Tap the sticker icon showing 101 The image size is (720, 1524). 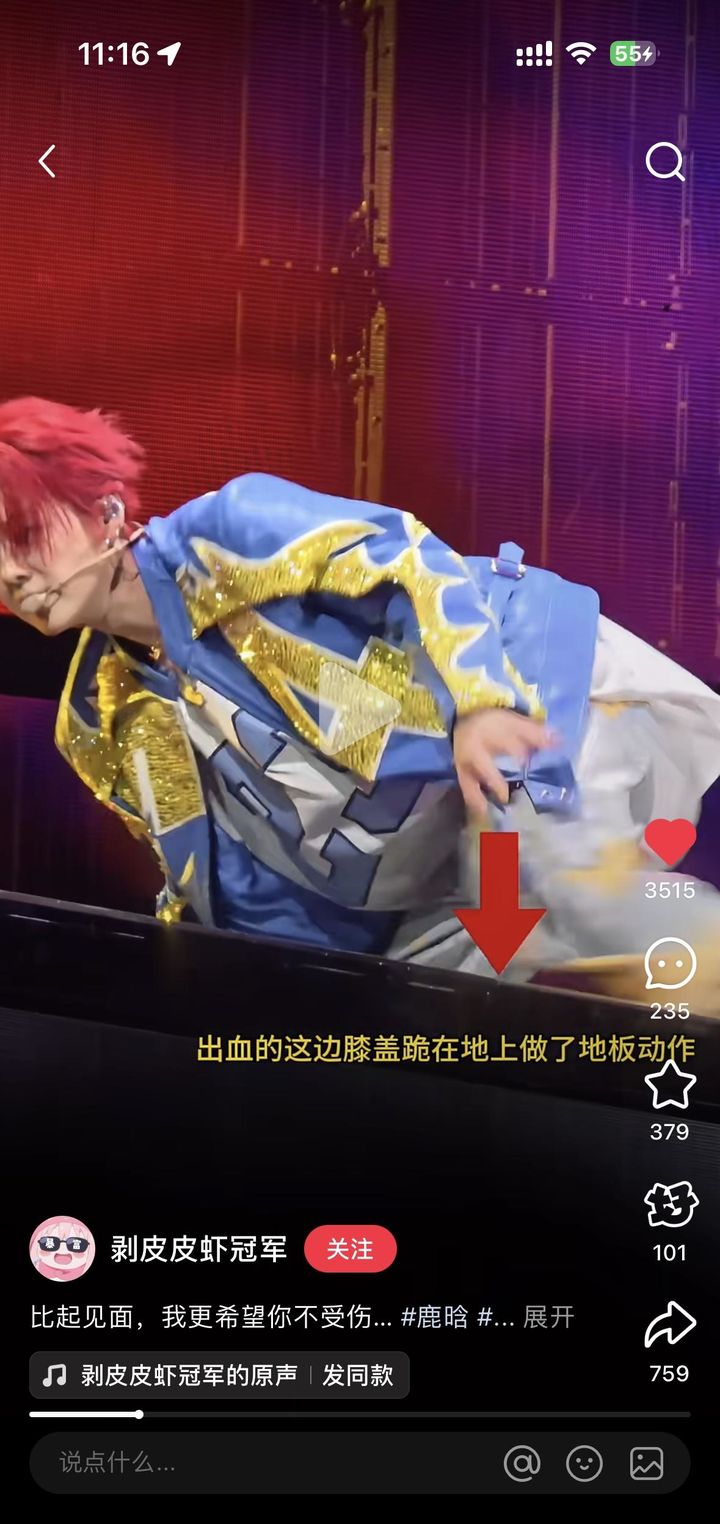(x=669, y=1205)
